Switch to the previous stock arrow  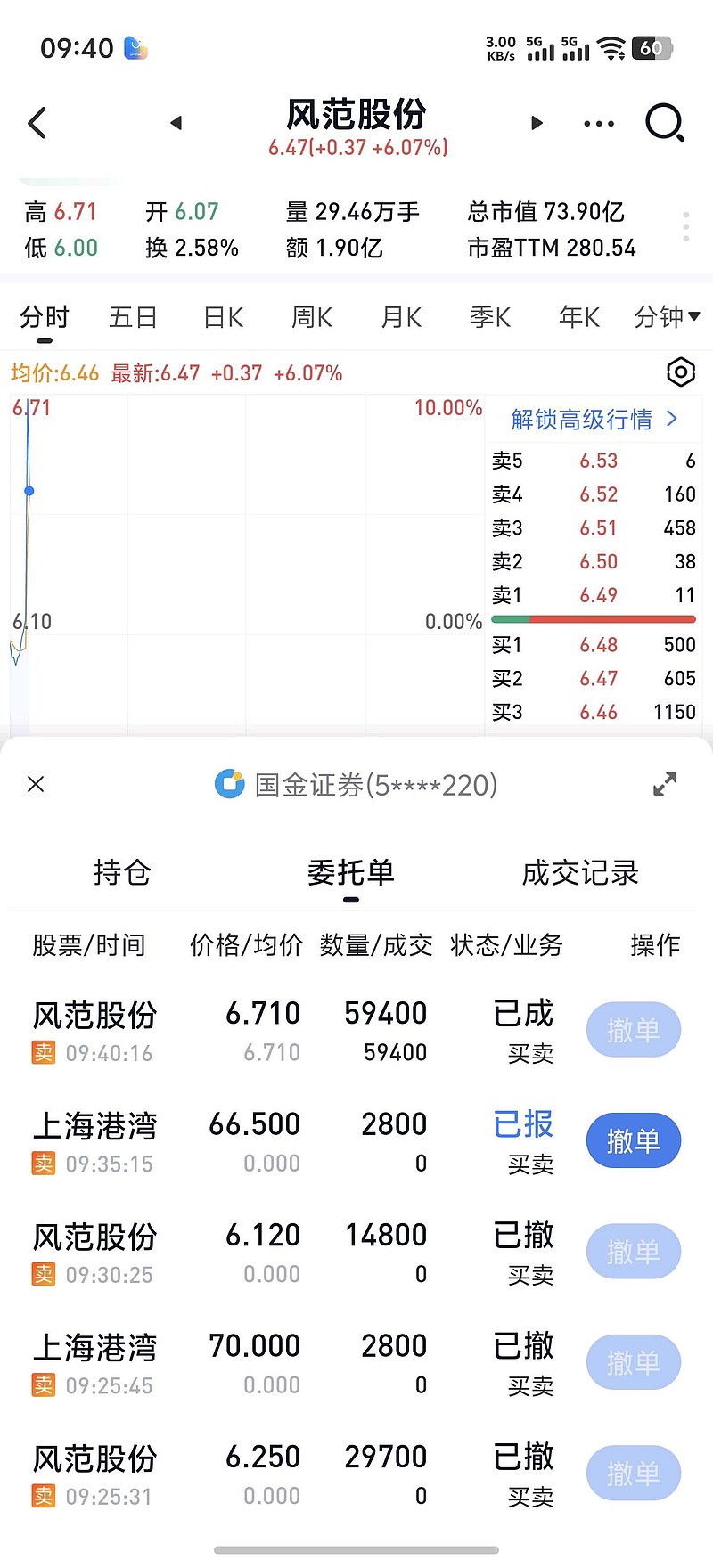point(176,123)
